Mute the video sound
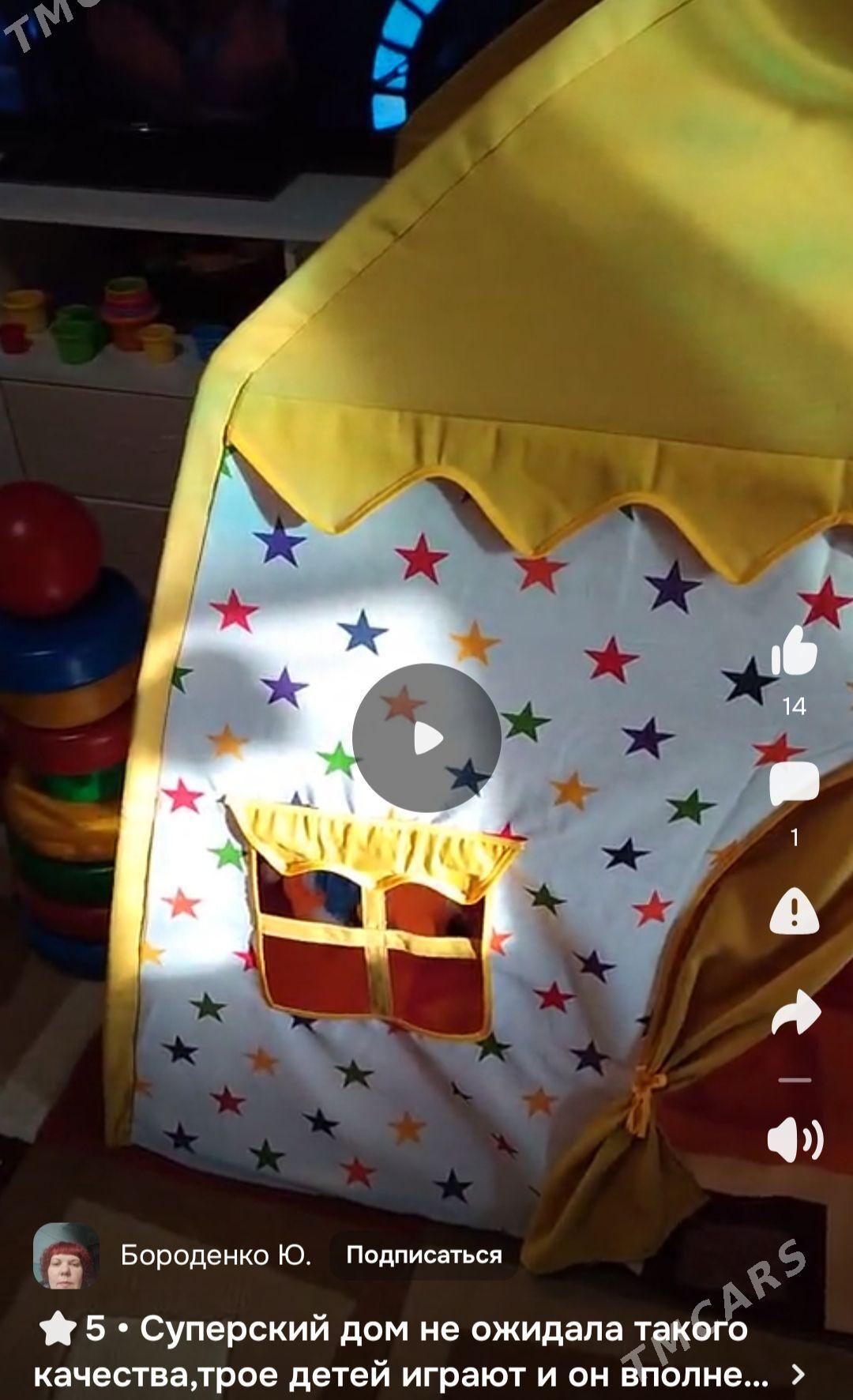 [x=795, y=1139]
